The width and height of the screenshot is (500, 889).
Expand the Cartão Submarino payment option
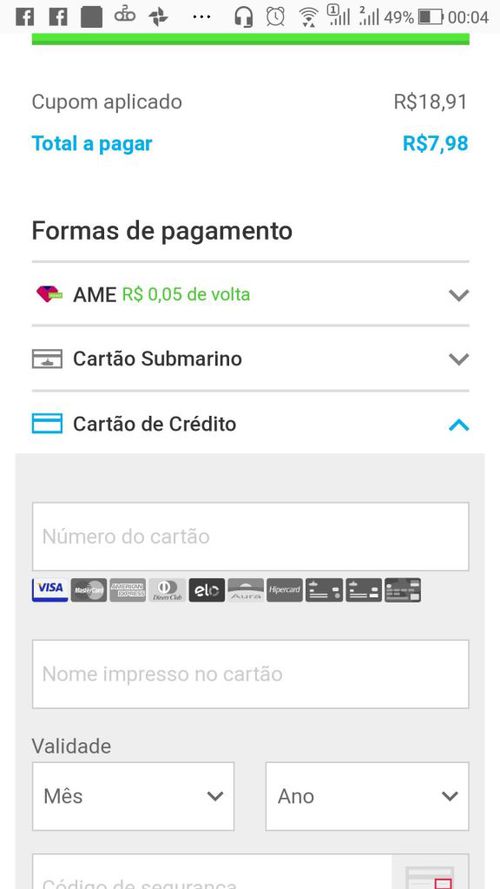coord(250,359)
